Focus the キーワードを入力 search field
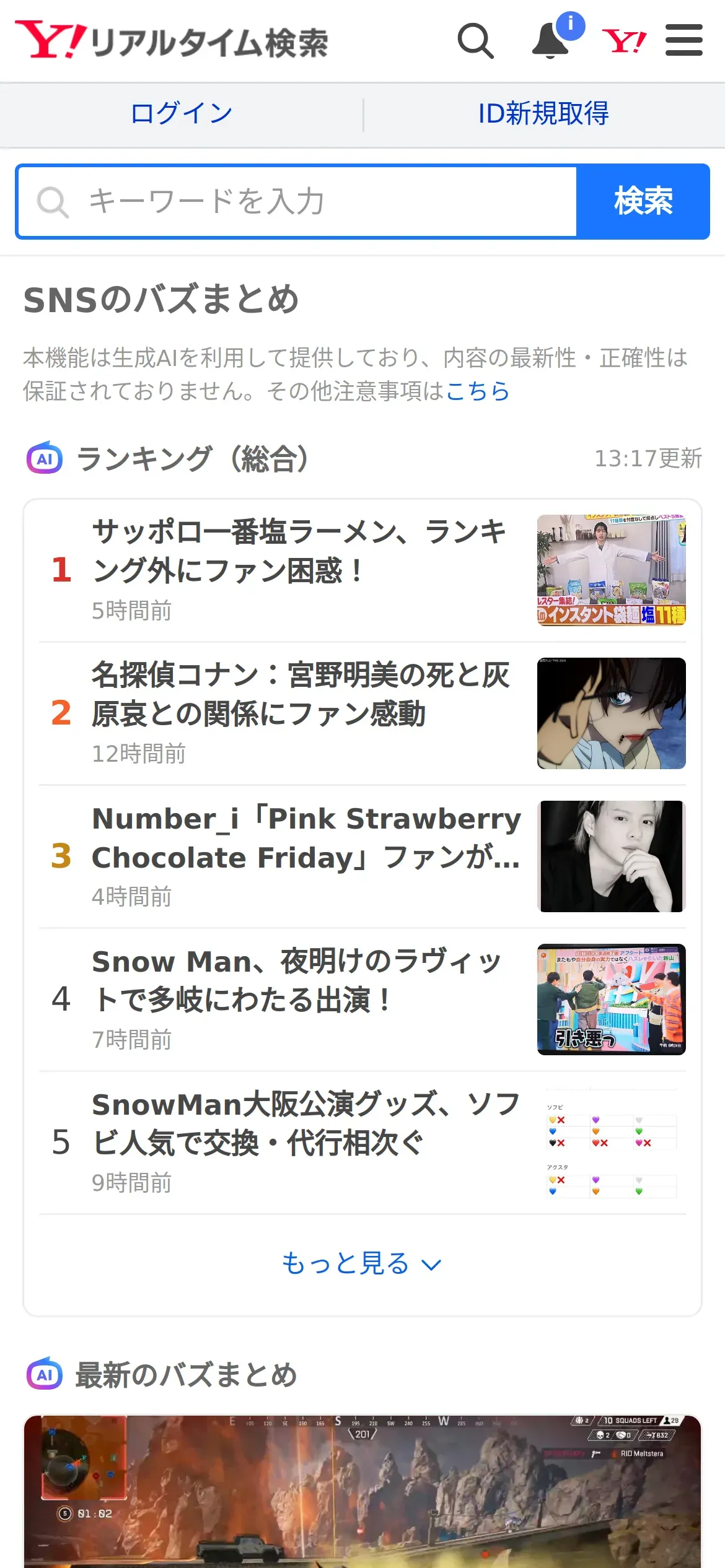 297,202
